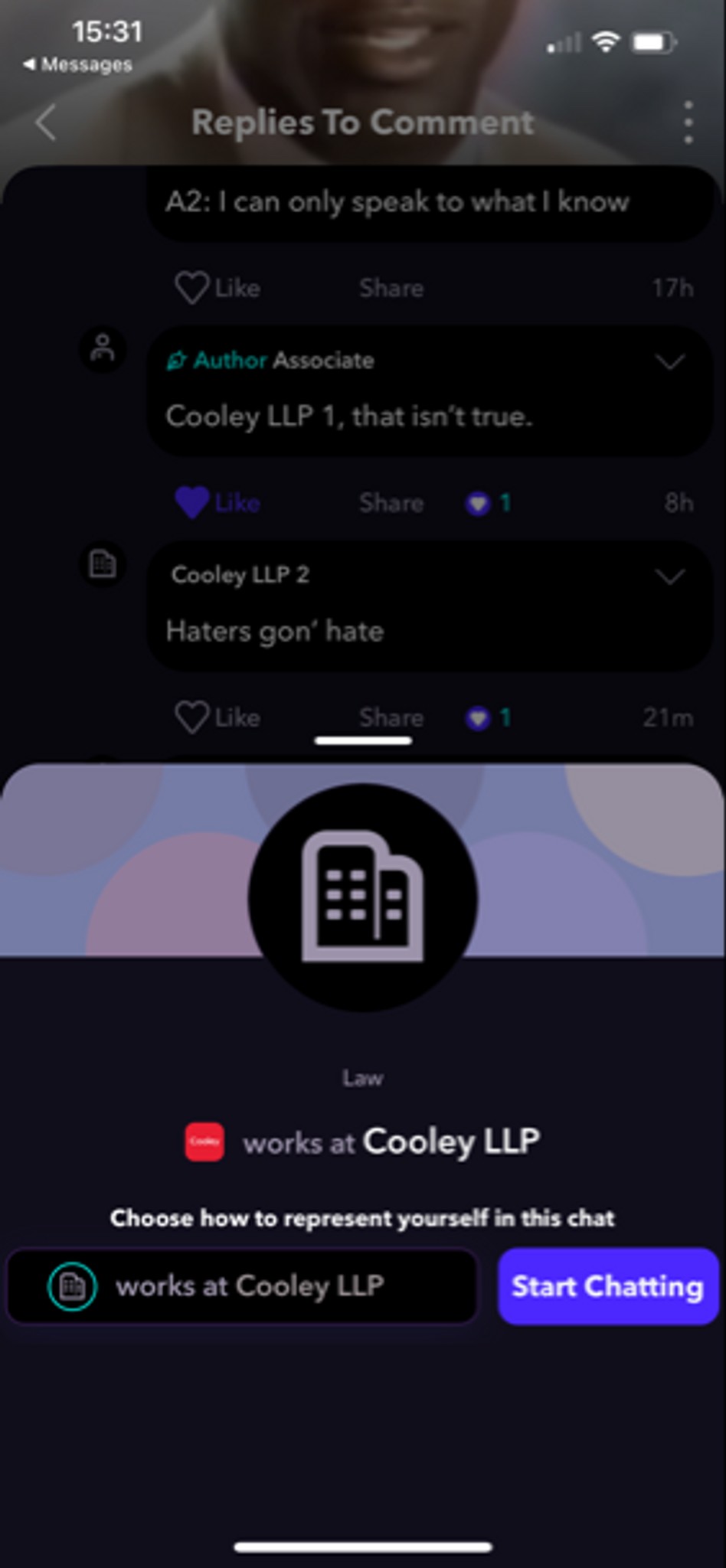Like the 'I can only speak' comment

217,289
